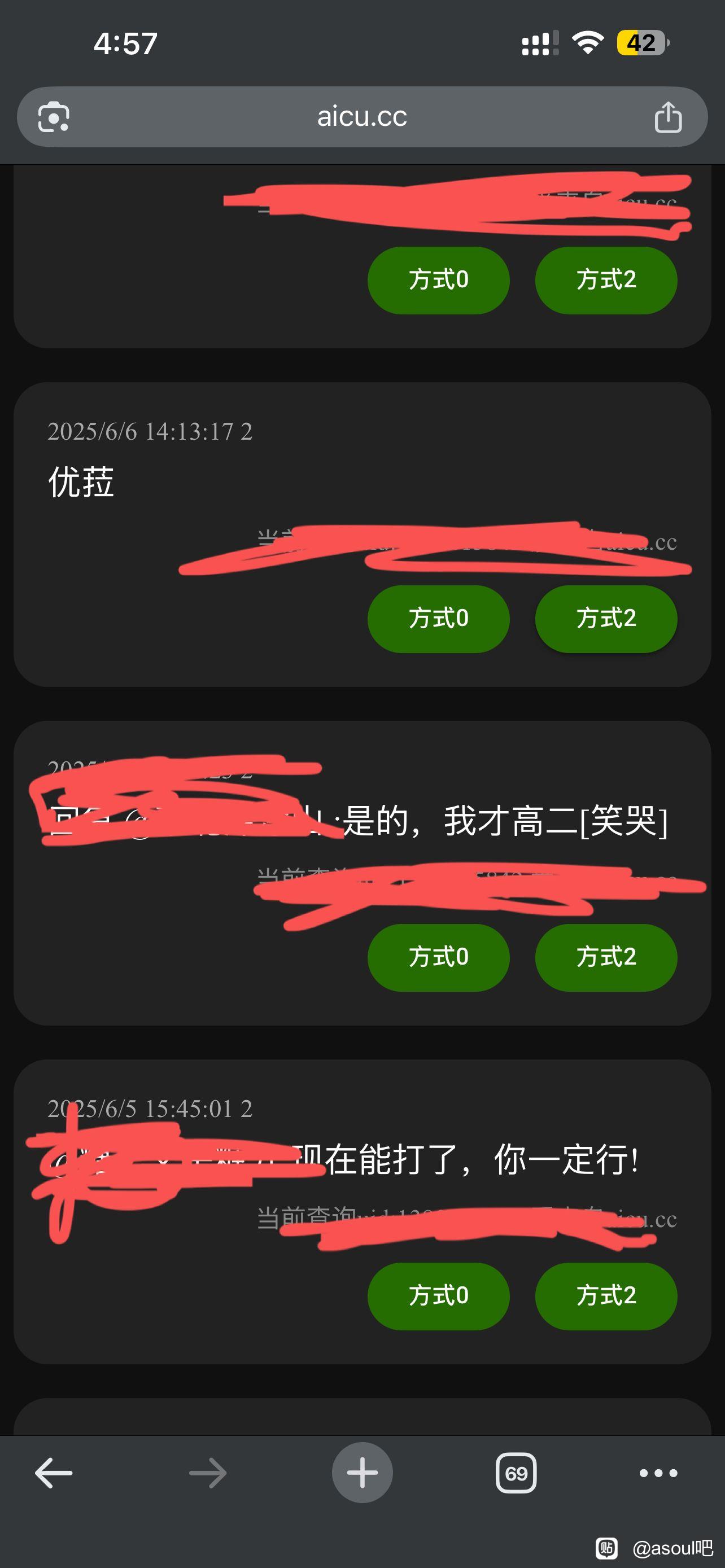Select 方式2 under the 你一定行 comment

tap(606, 1295)
